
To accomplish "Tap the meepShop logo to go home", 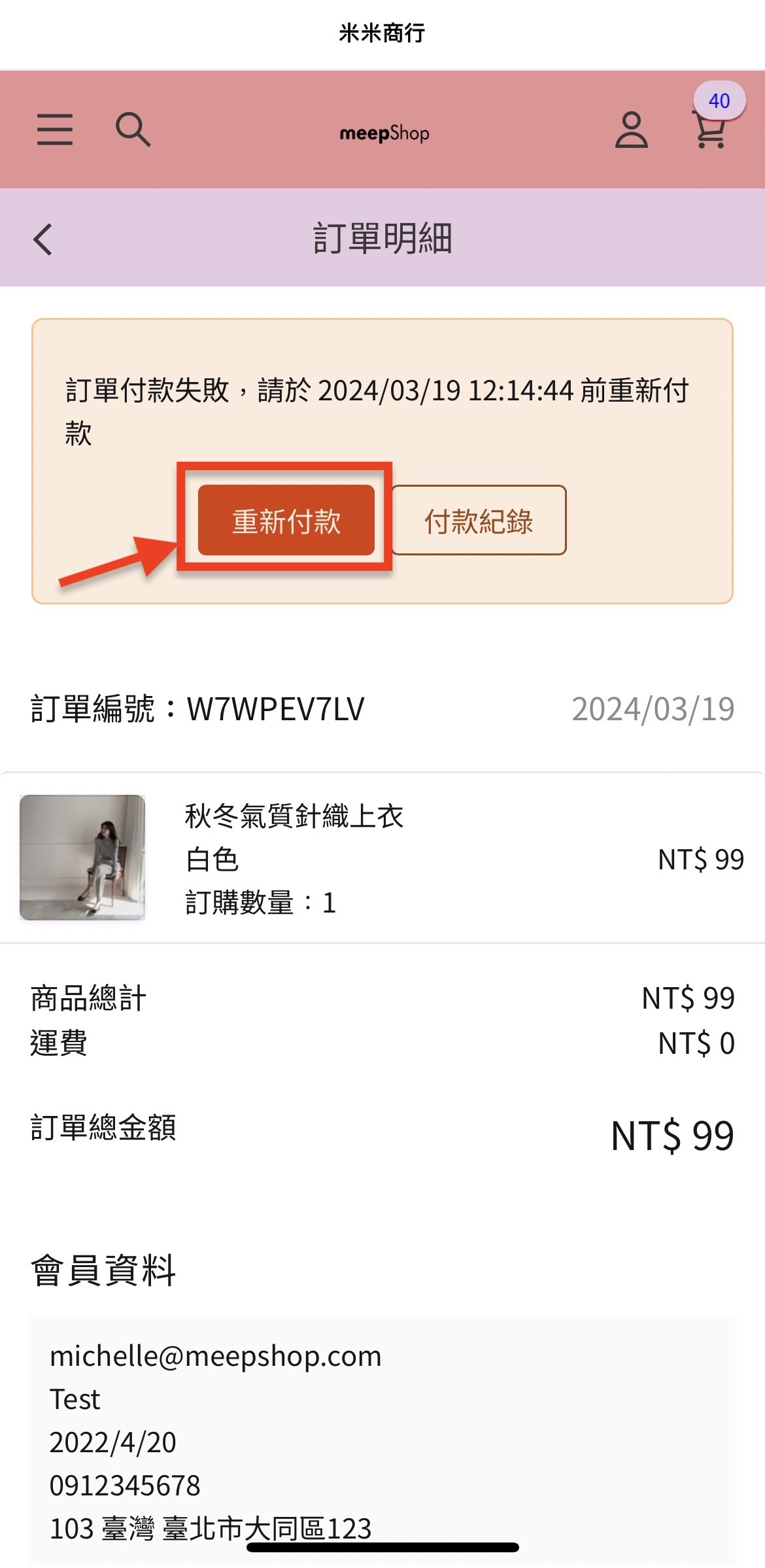I will click(384, 133).
